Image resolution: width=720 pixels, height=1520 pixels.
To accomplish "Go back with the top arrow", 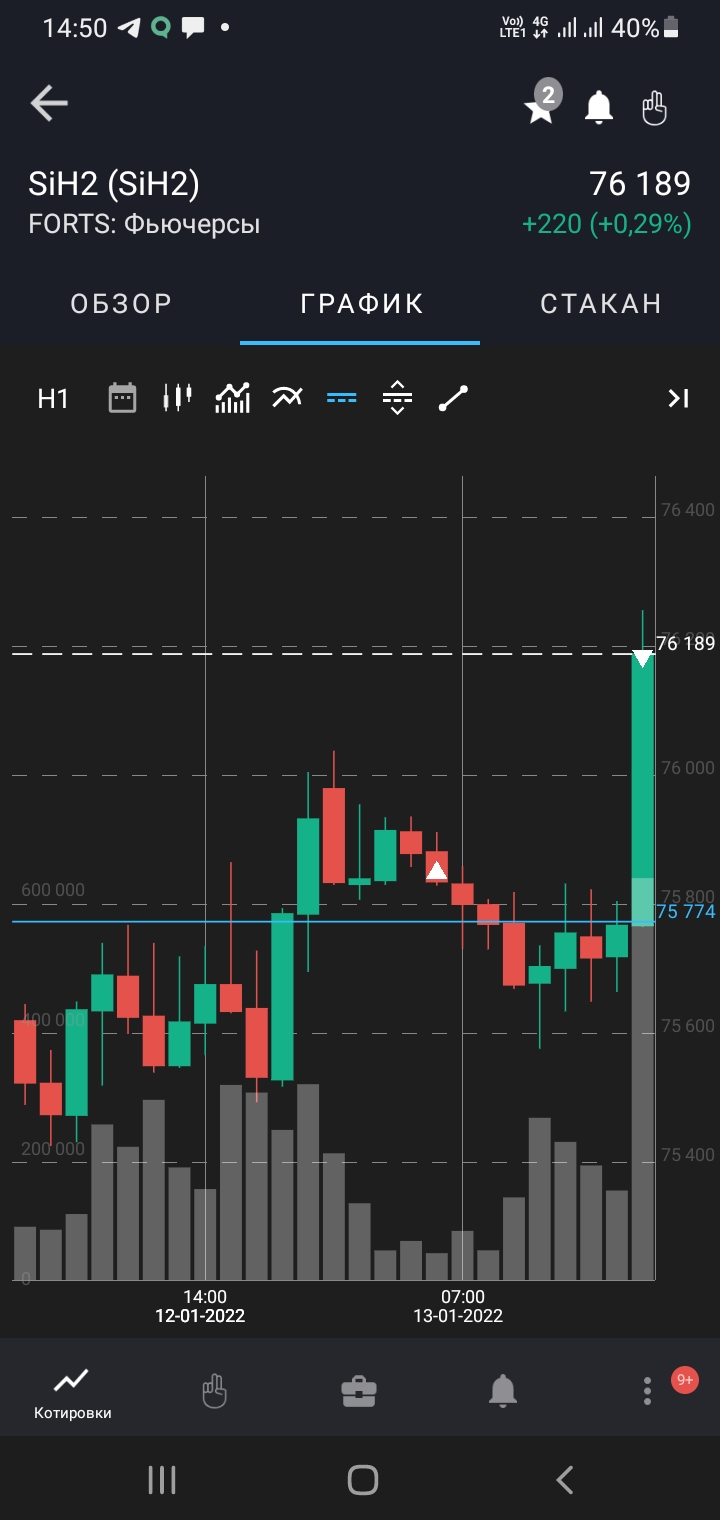I will point(48,103).
